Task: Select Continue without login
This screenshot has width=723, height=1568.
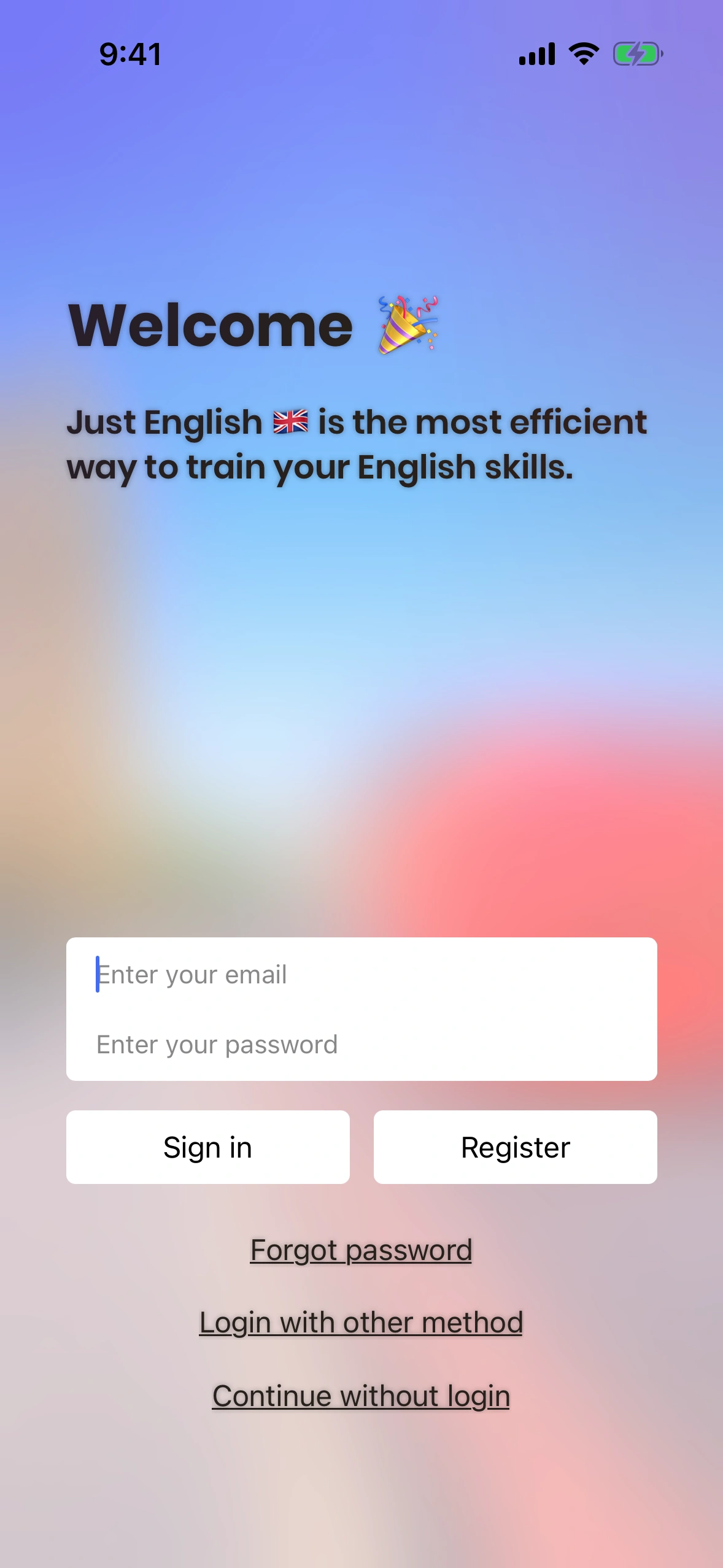Action: (361, 1396)
